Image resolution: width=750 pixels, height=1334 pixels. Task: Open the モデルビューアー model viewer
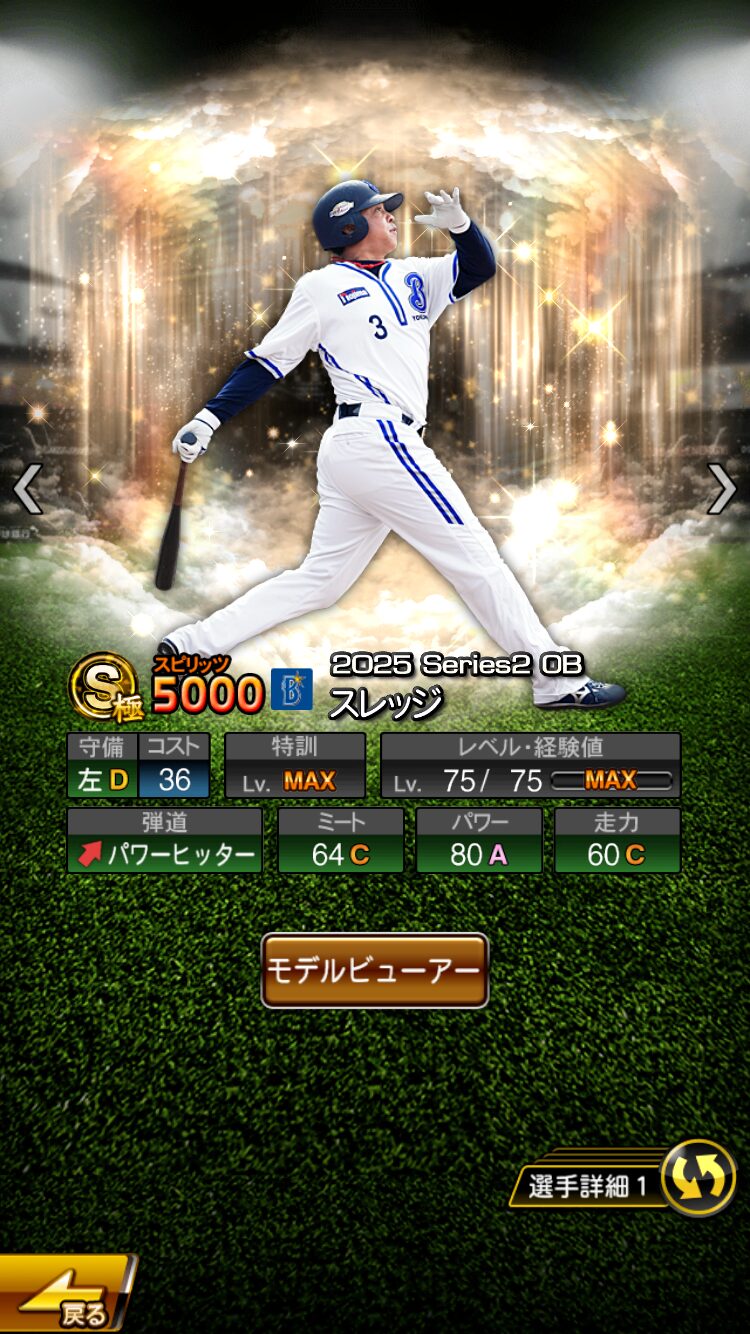375,970
